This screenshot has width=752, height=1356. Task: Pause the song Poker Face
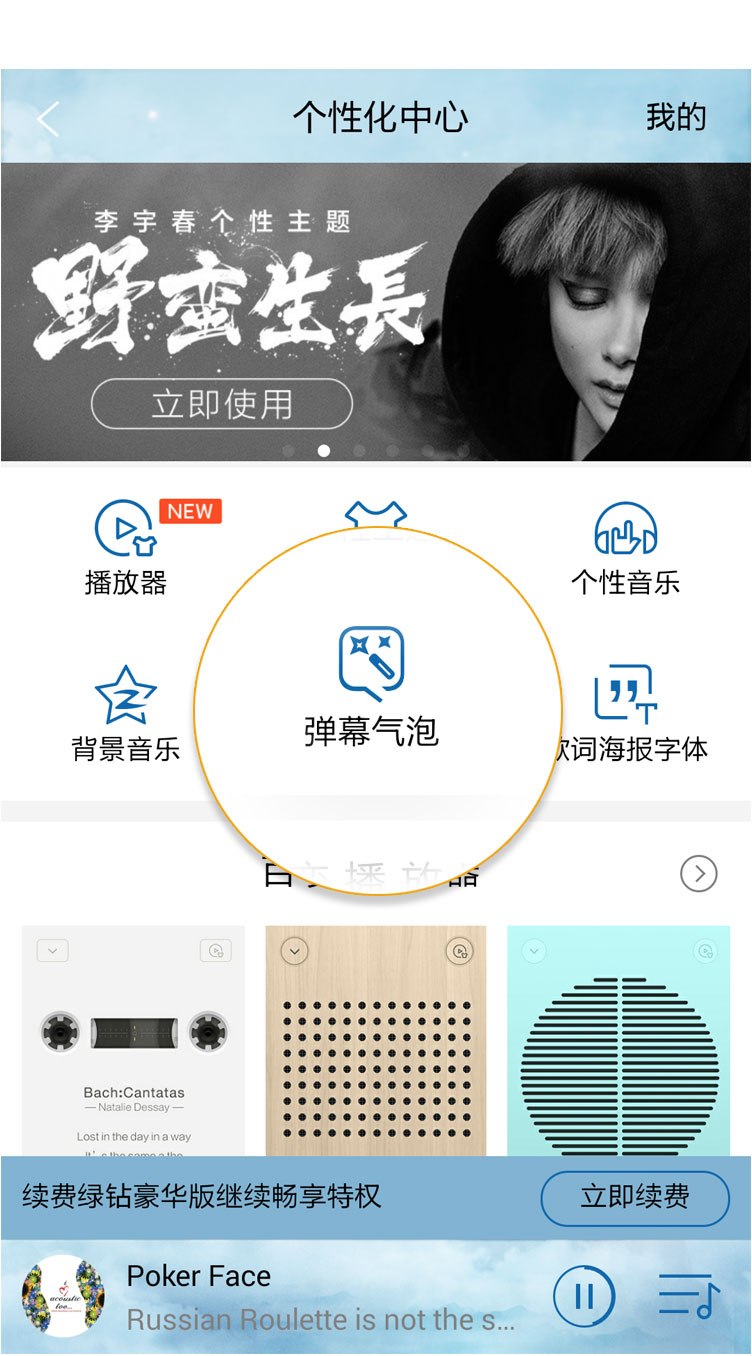click(x=584, y=1297)
